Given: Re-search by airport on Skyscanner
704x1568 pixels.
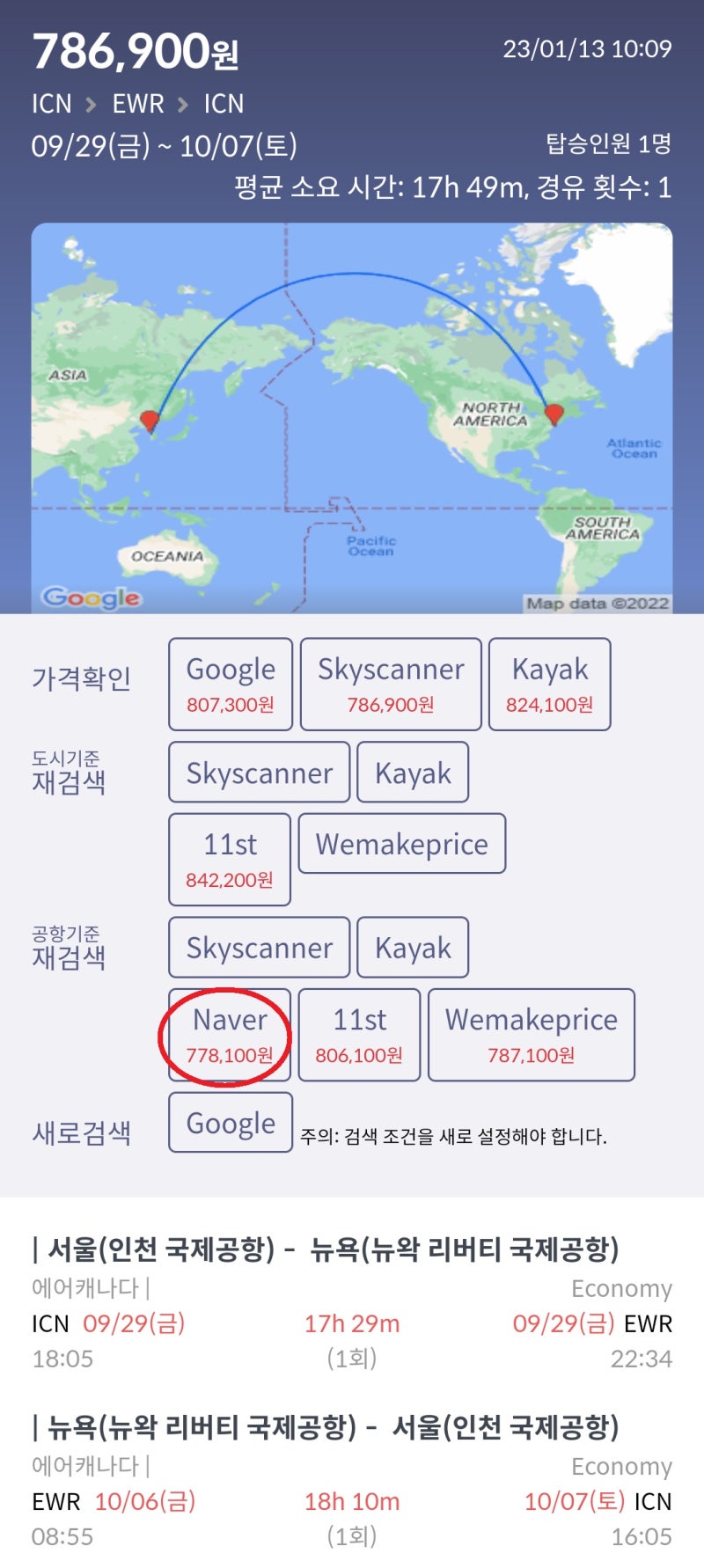Looking at the screenshot, I should point(260,948).
